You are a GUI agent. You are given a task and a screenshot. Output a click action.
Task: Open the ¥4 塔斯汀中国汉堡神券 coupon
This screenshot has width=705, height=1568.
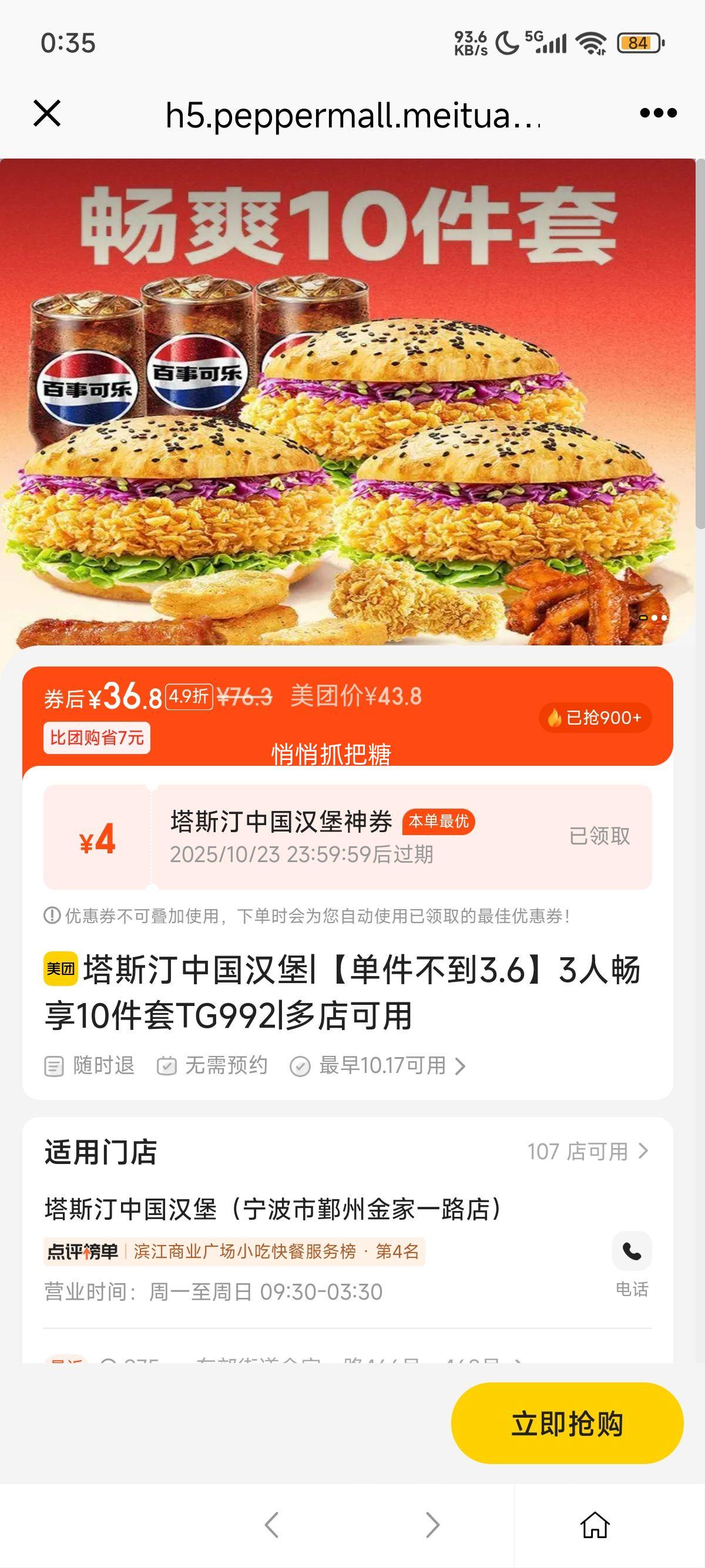coord(347,837)
